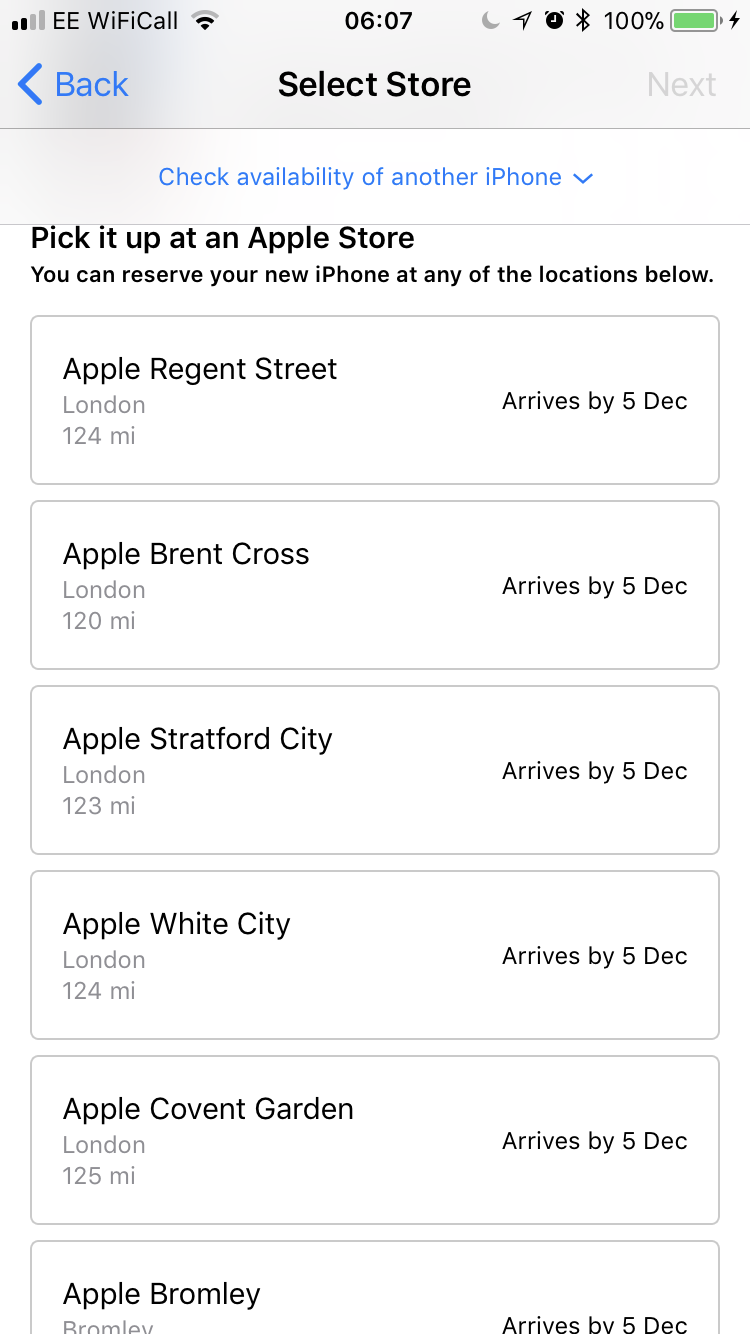Select the Apple Regent Street store

(375, 400)
